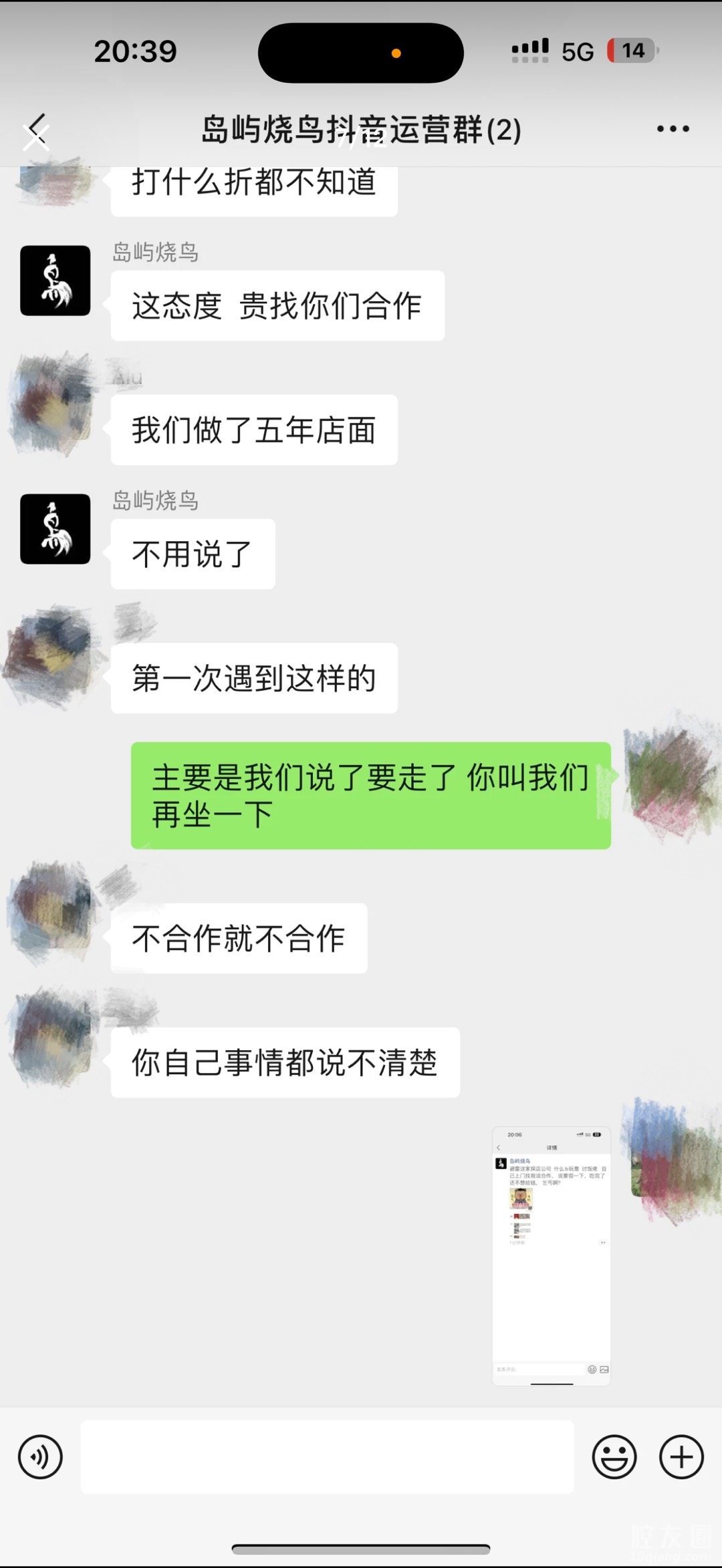Open the emoji picker
The width and height of the screenshot is (722, 1568).
click(x=614, y=1457)
